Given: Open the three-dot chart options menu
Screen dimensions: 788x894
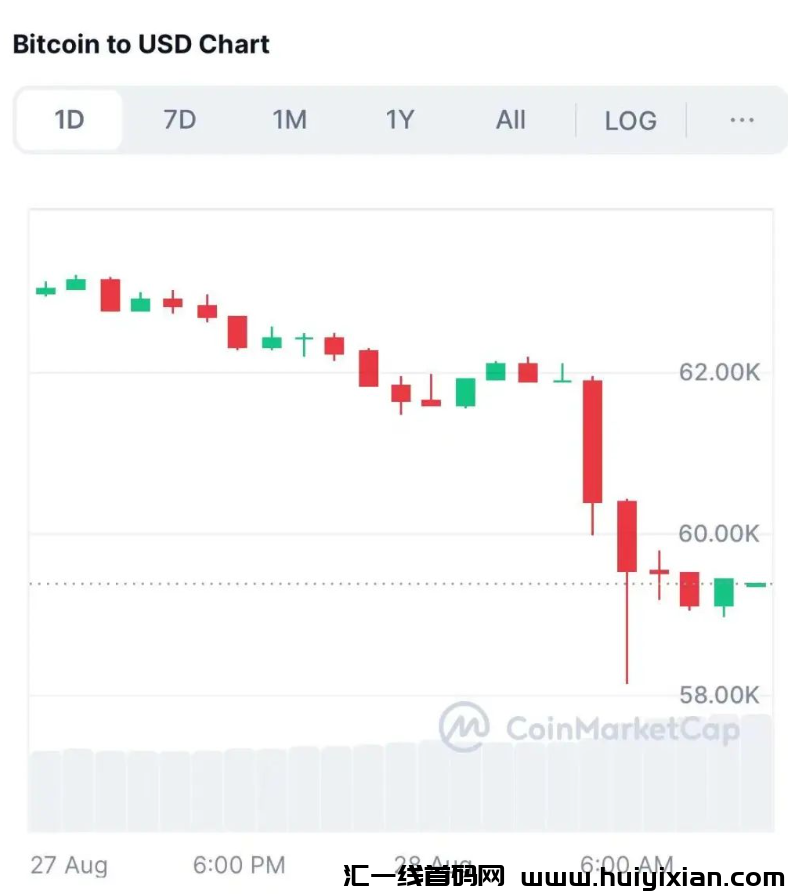Looking at the screenshot, I should (x=741, y=120).
